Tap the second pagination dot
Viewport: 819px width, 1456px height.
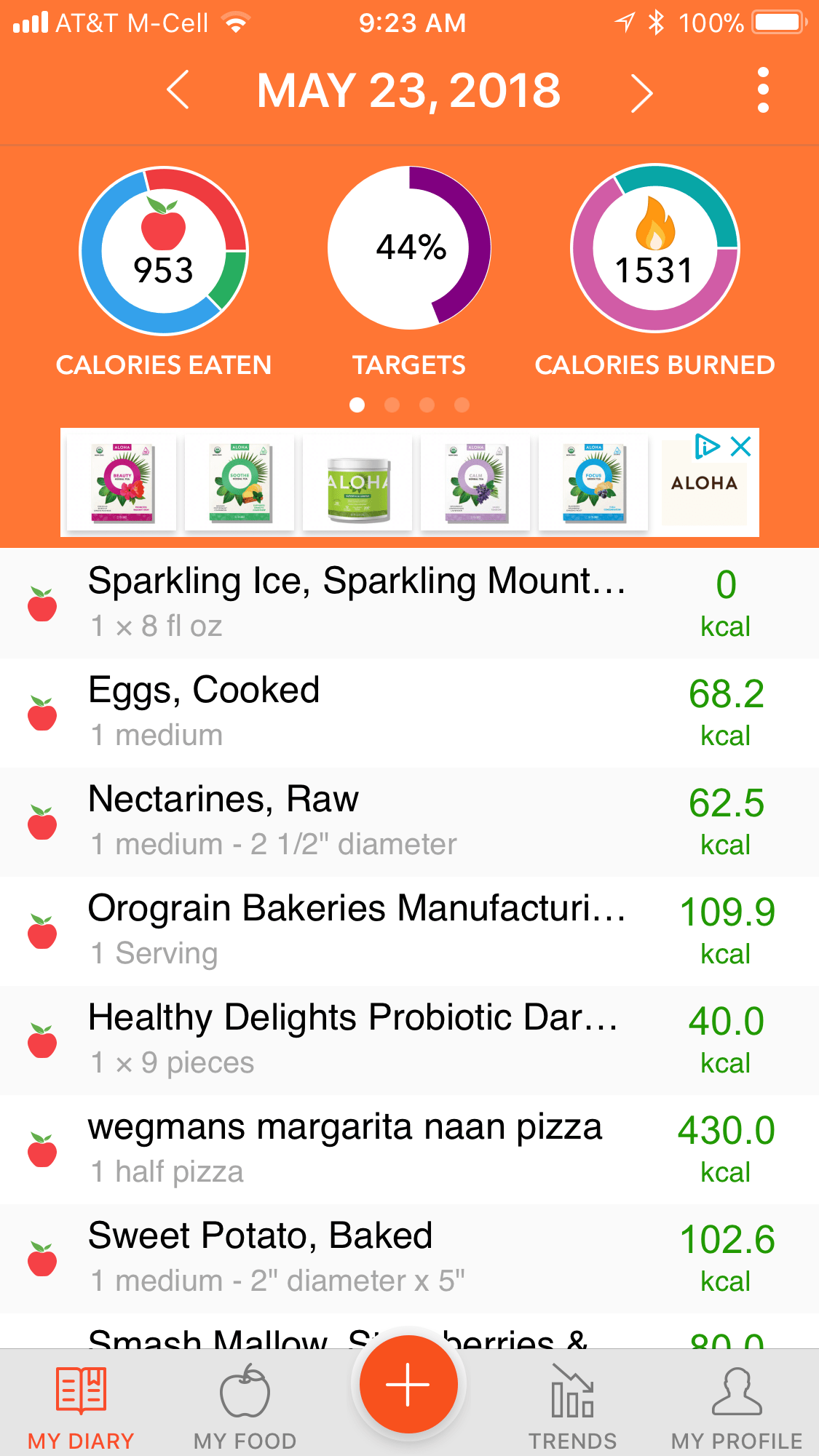[392, 405]
